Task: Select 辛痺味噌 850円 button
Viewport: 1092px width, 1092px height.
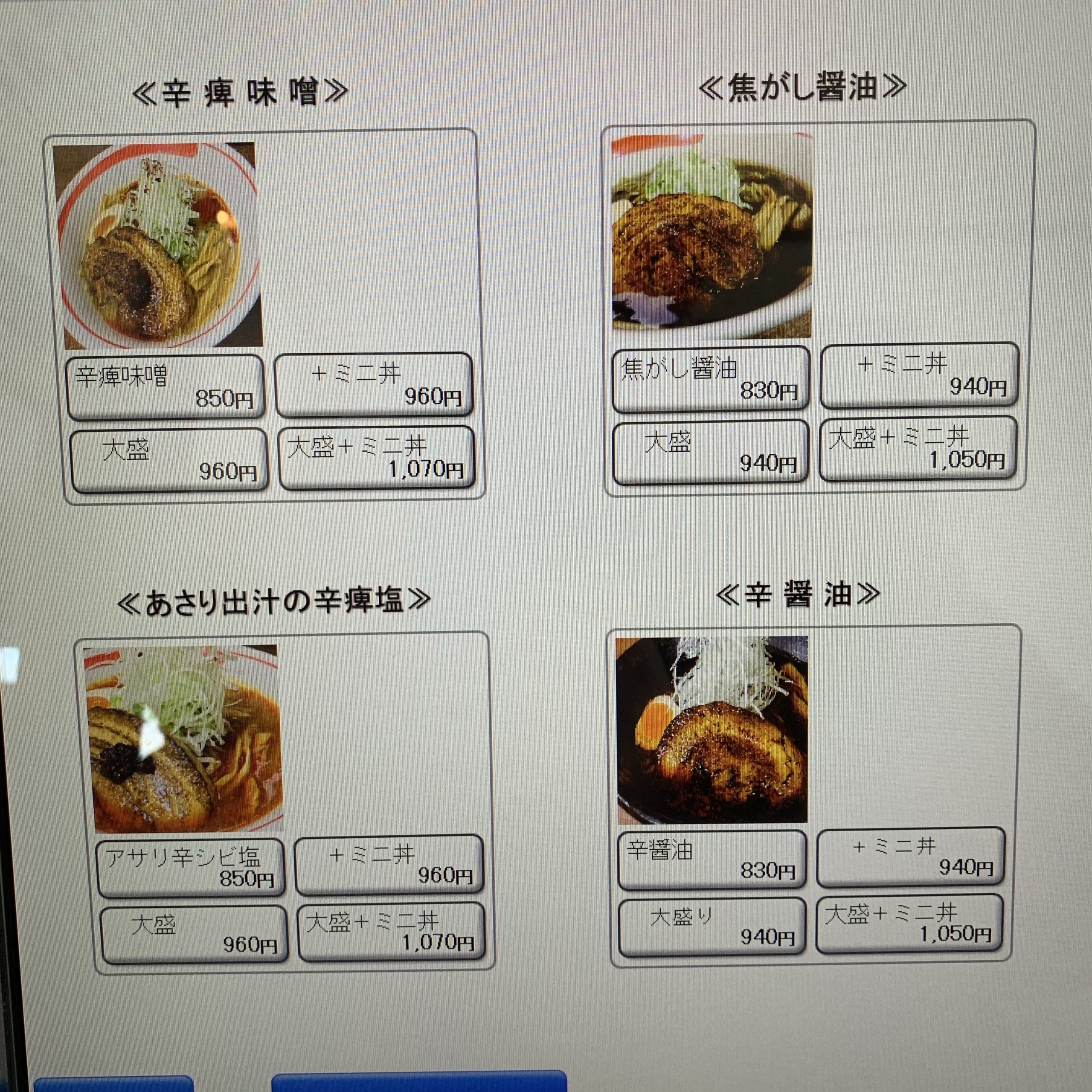Action: (166, 386)
